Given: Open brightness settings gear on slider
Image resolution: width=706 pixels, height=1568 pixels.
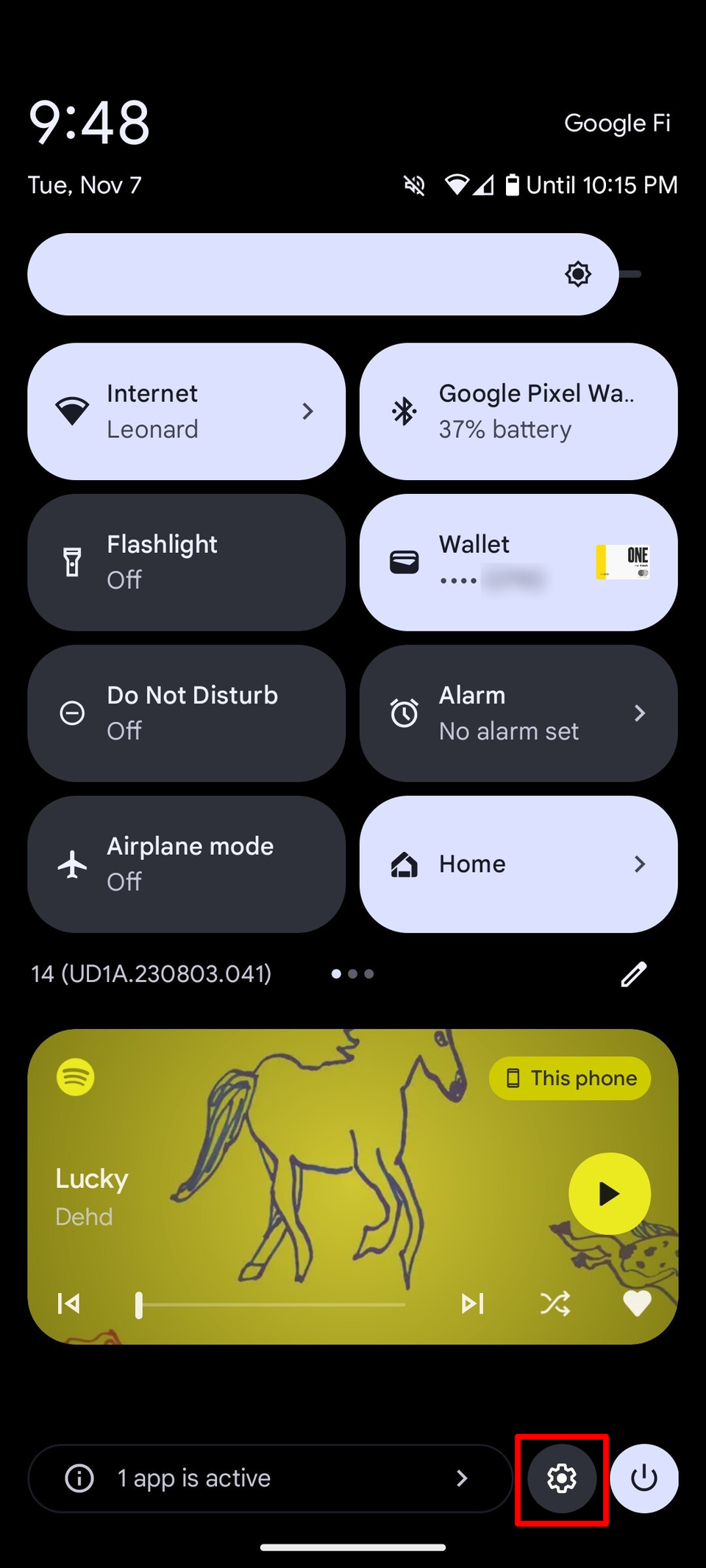Looking at the screenshot, I should [577, 273].
